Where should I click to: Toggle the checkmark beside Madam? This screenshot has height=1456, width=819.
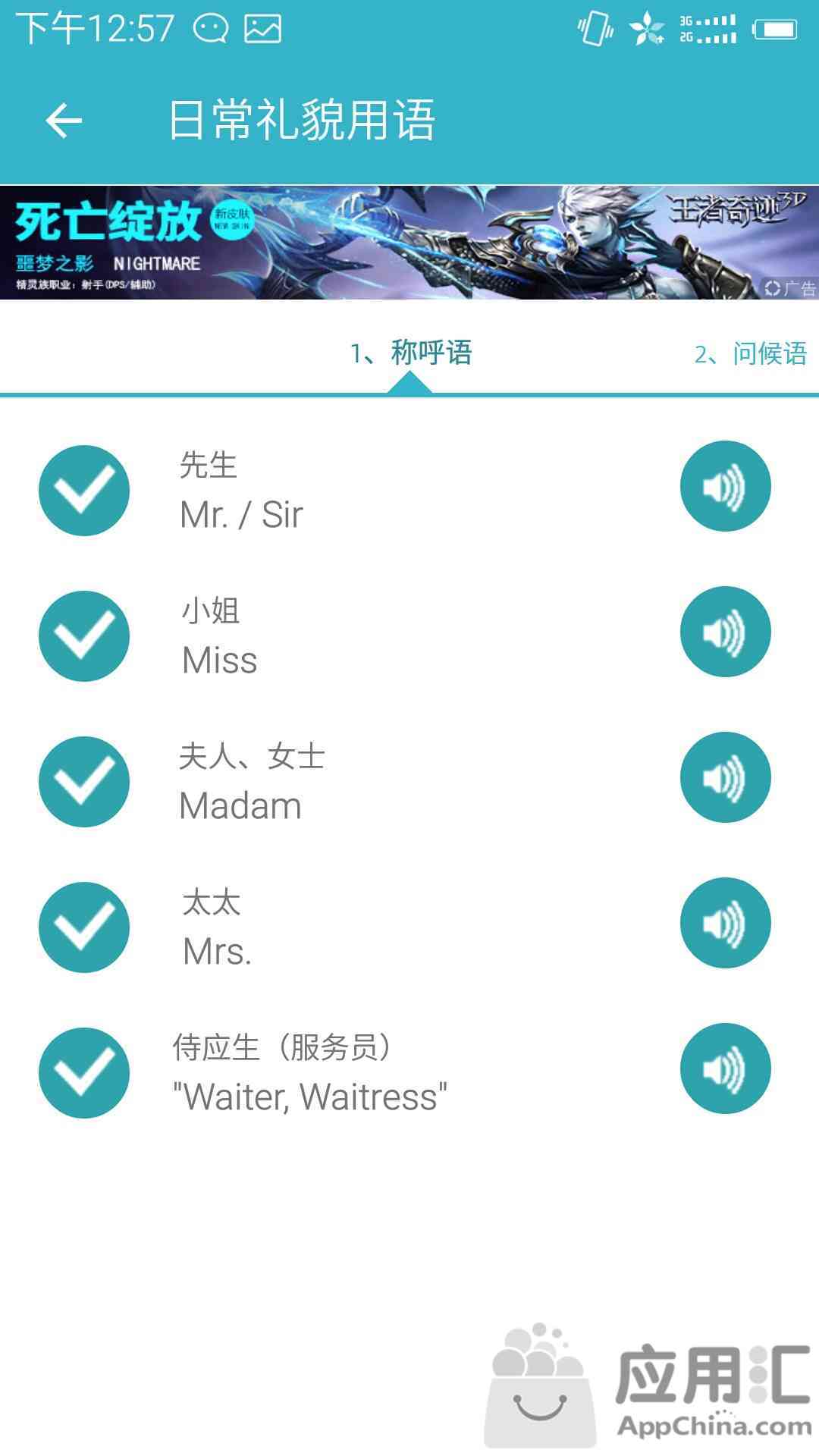(84, 781)
